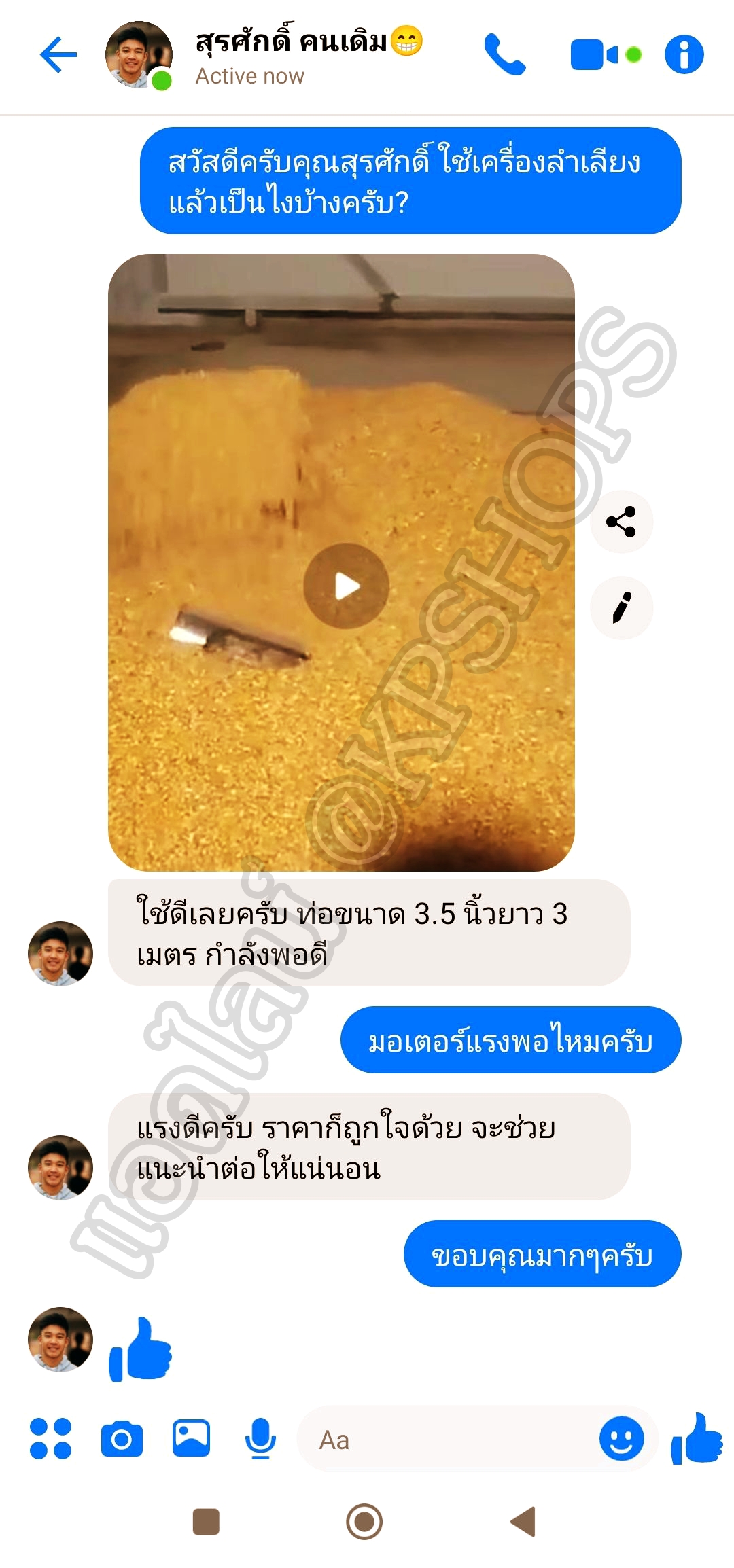Tap the system home button
Screen dimensions: 734x1568
pyautogui.click(x=364, y=1522)
